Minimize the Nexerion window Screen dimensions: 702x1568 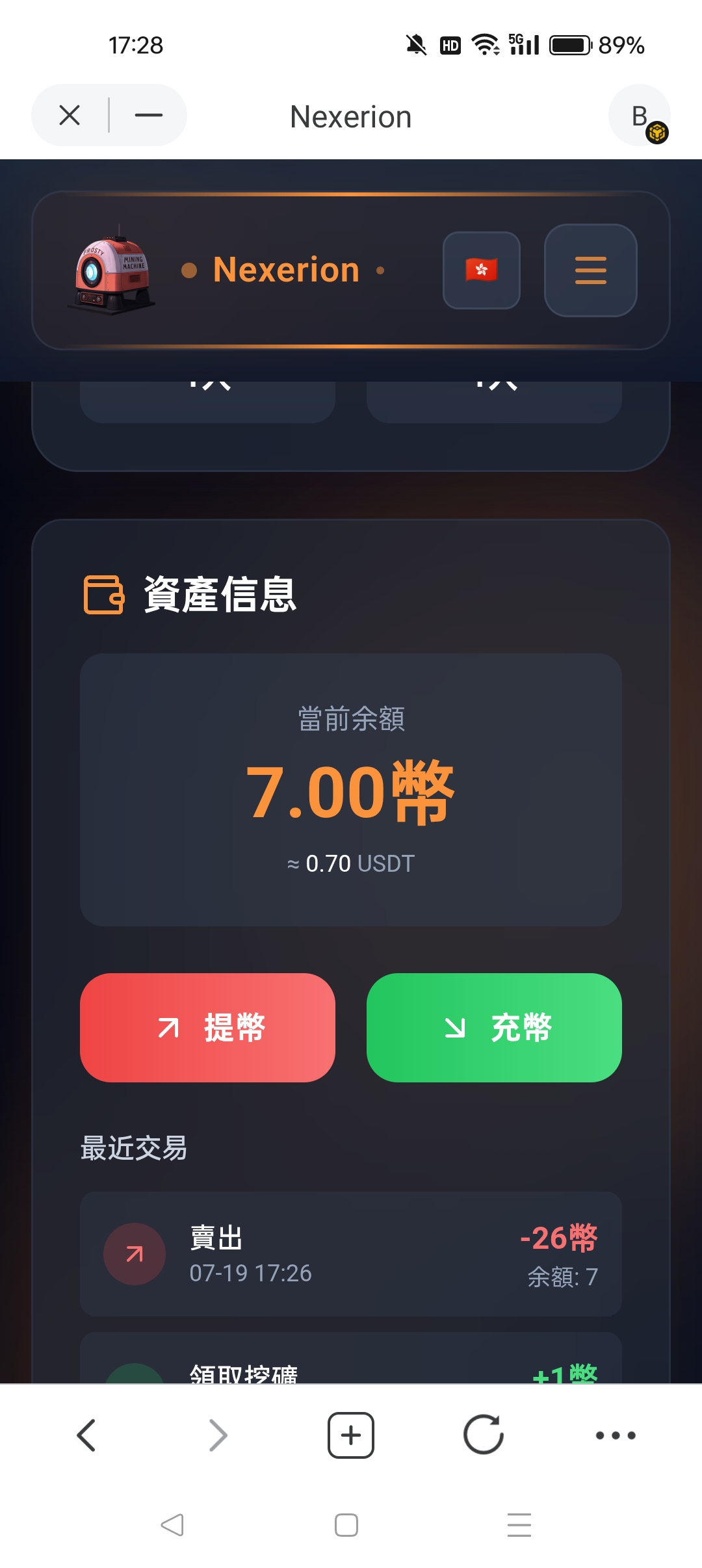click(149, 116)
